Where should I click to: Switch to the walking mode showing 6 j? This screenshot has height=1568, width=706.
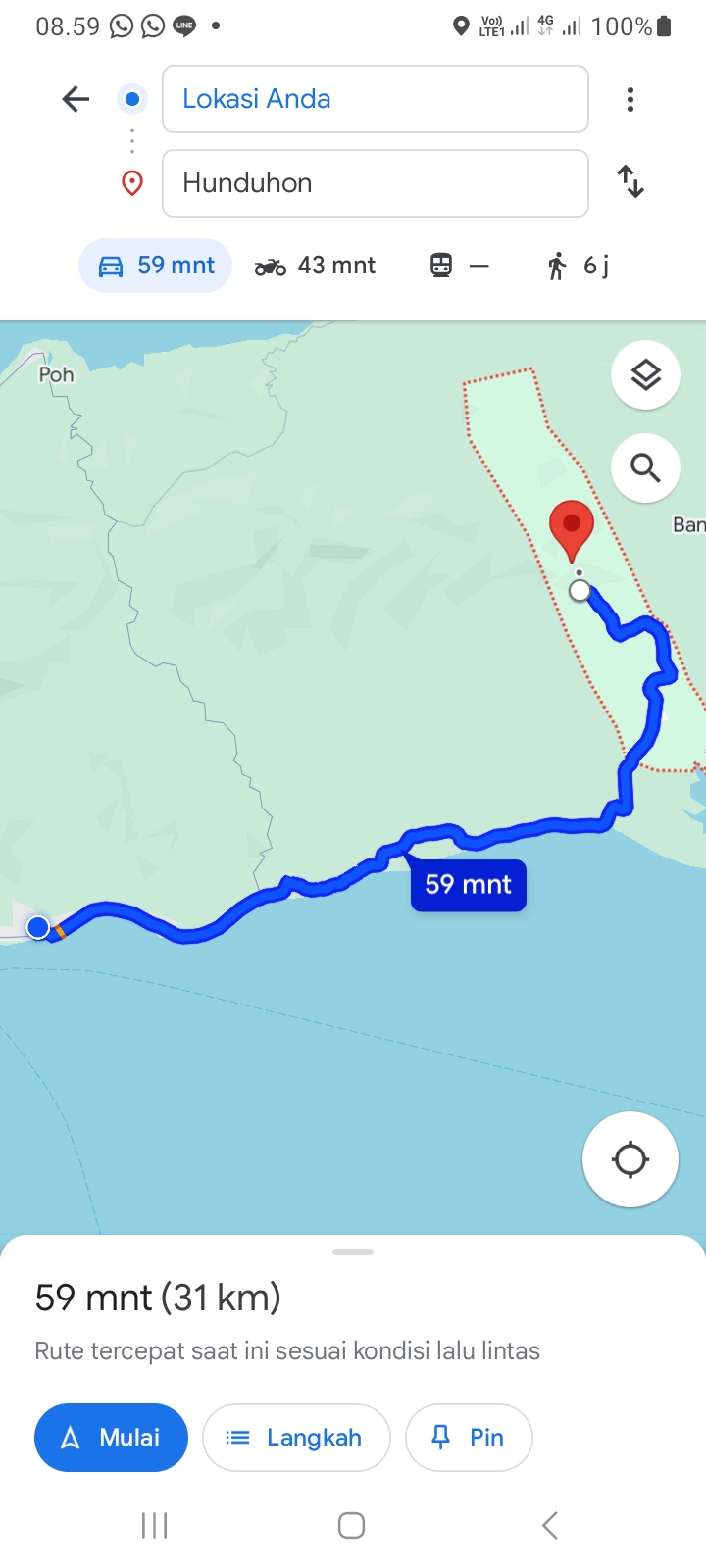click(577, 266)
